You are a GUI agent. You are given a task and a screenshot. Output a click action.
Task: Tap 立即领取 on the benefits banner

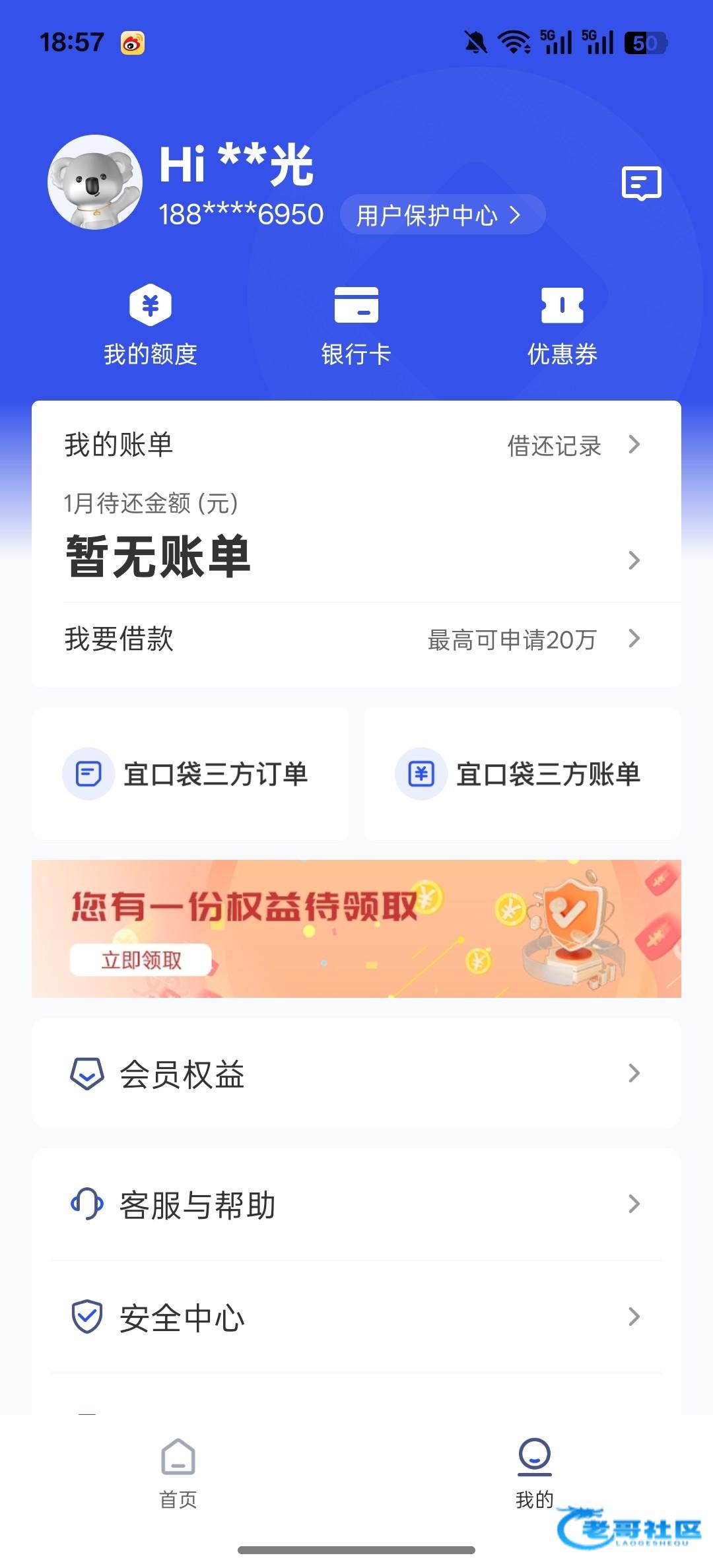tap(141, 960)
